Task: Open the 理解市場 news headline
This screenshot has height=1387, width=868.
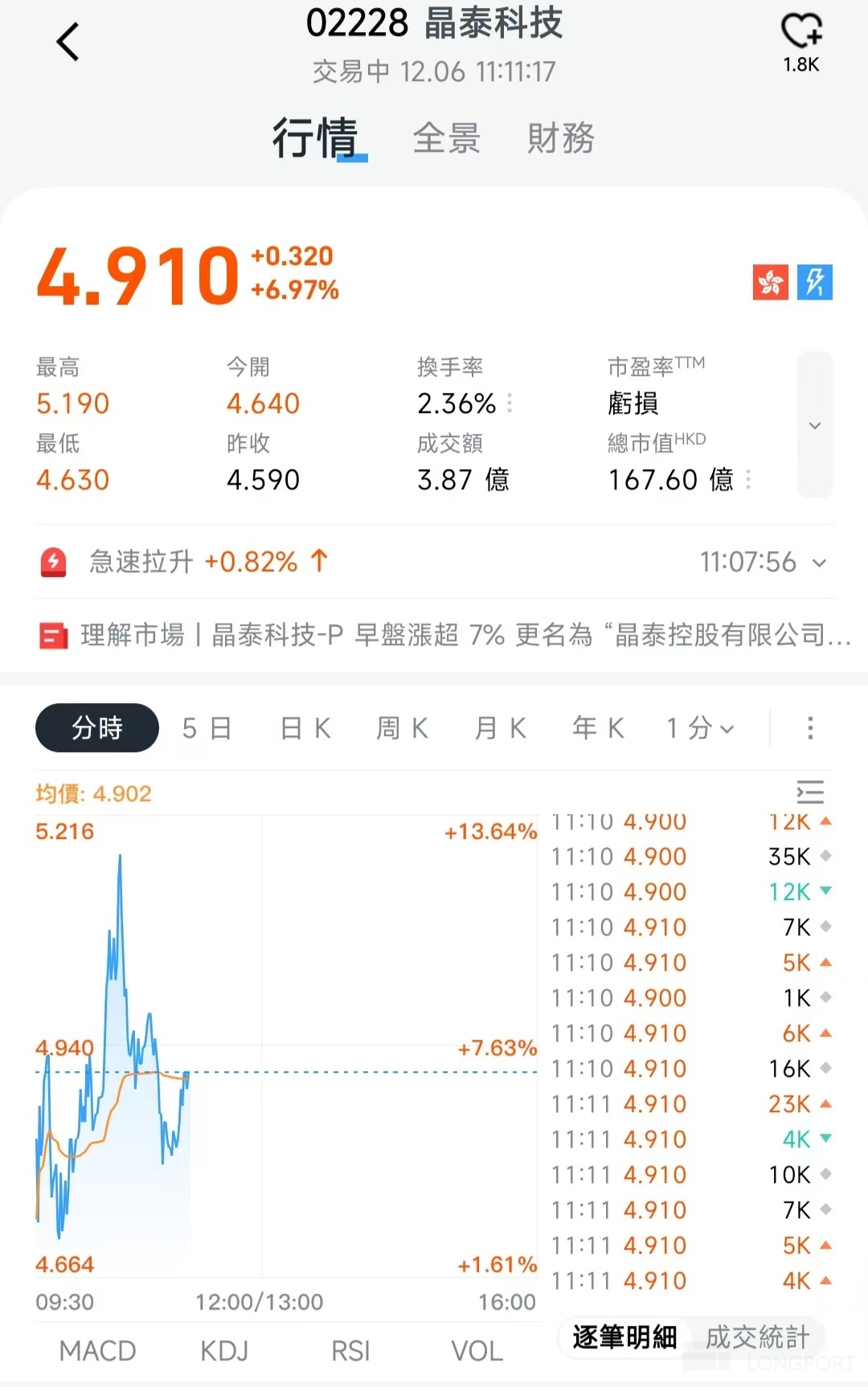Action: (x=450, y=636)
